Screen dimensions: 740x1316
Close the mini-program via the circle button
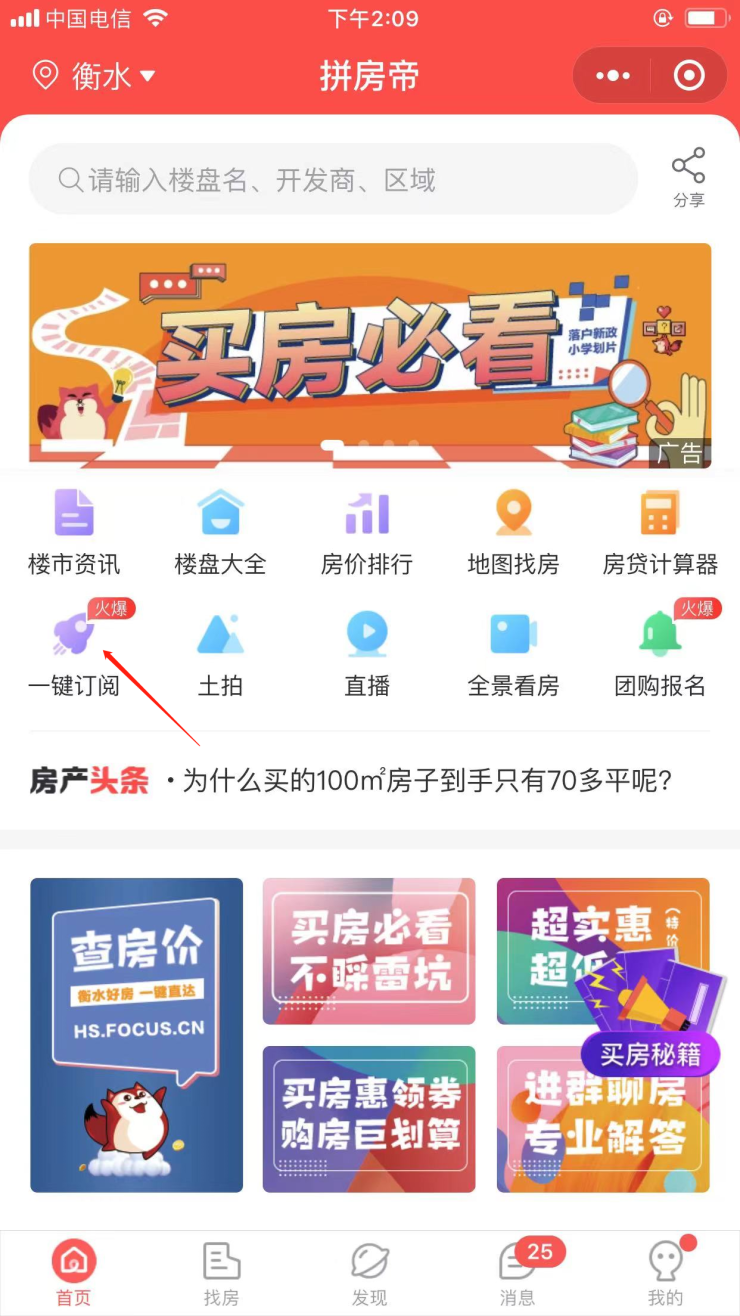coord(689,76)
